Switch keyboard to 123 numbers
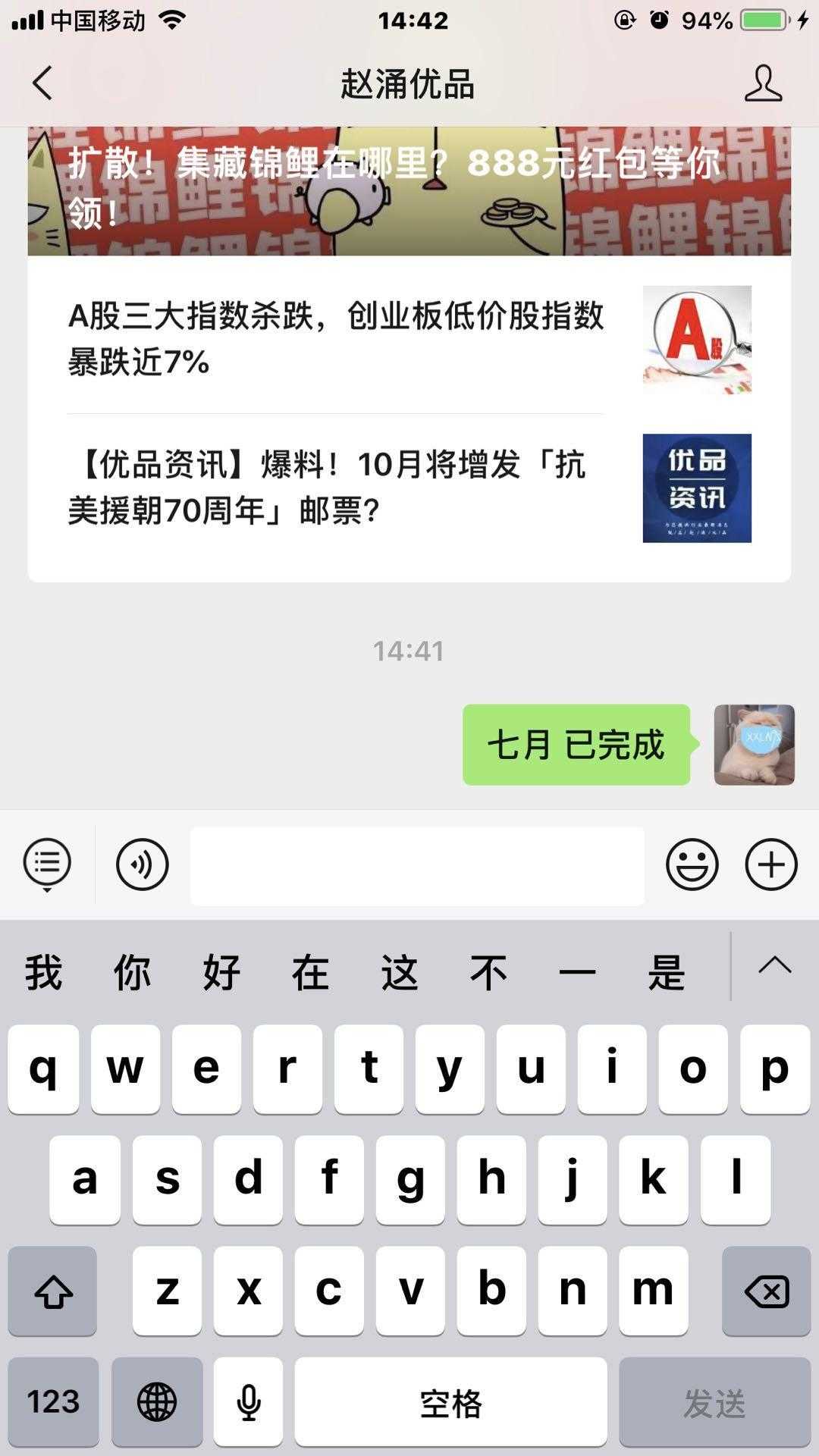This screenshot has height=1456, width=819. coord(53,1402)
